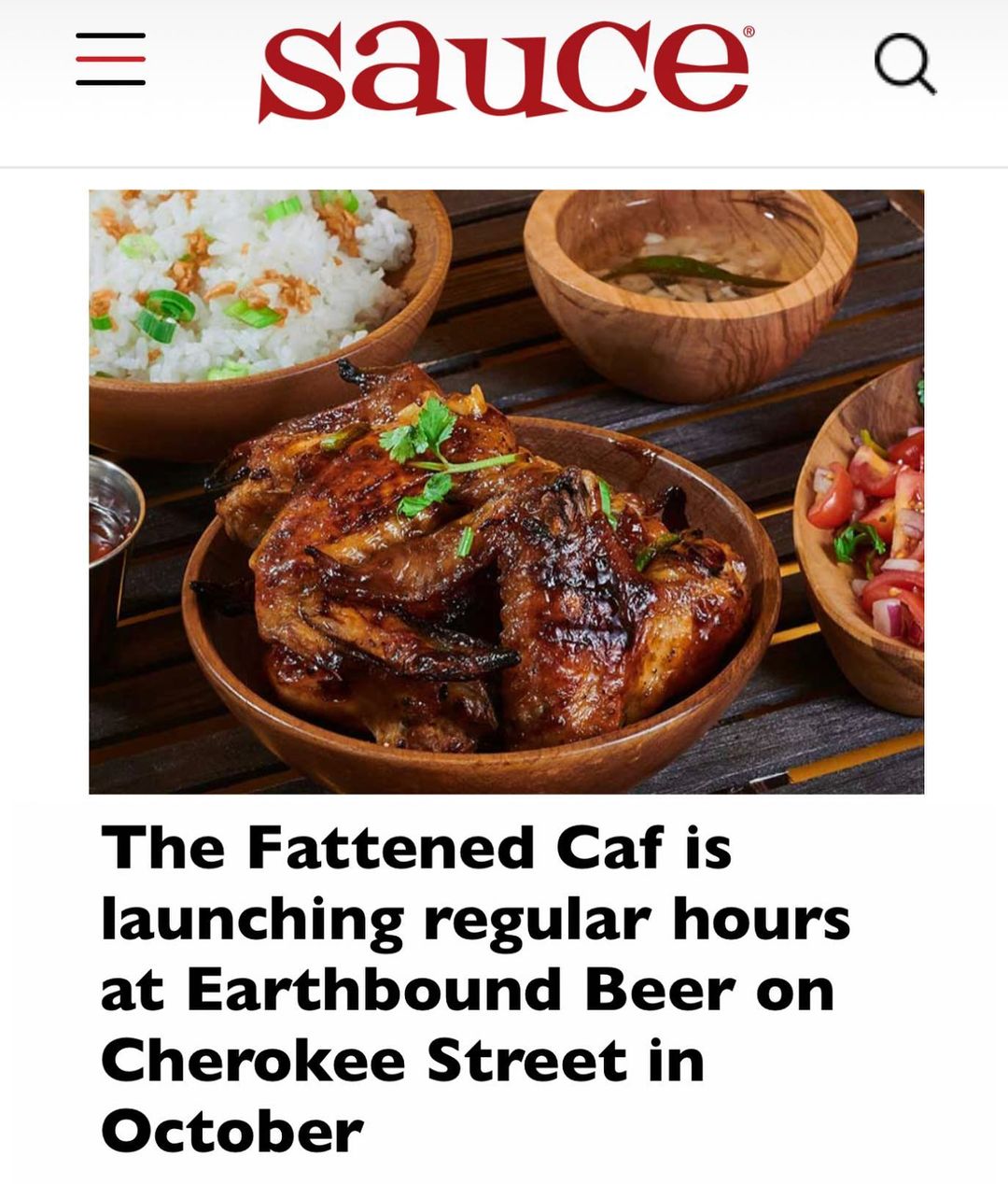This screenshot has width=1008, height=1184.
Task: Open the Fattened Caf article image
Action: 506,491
